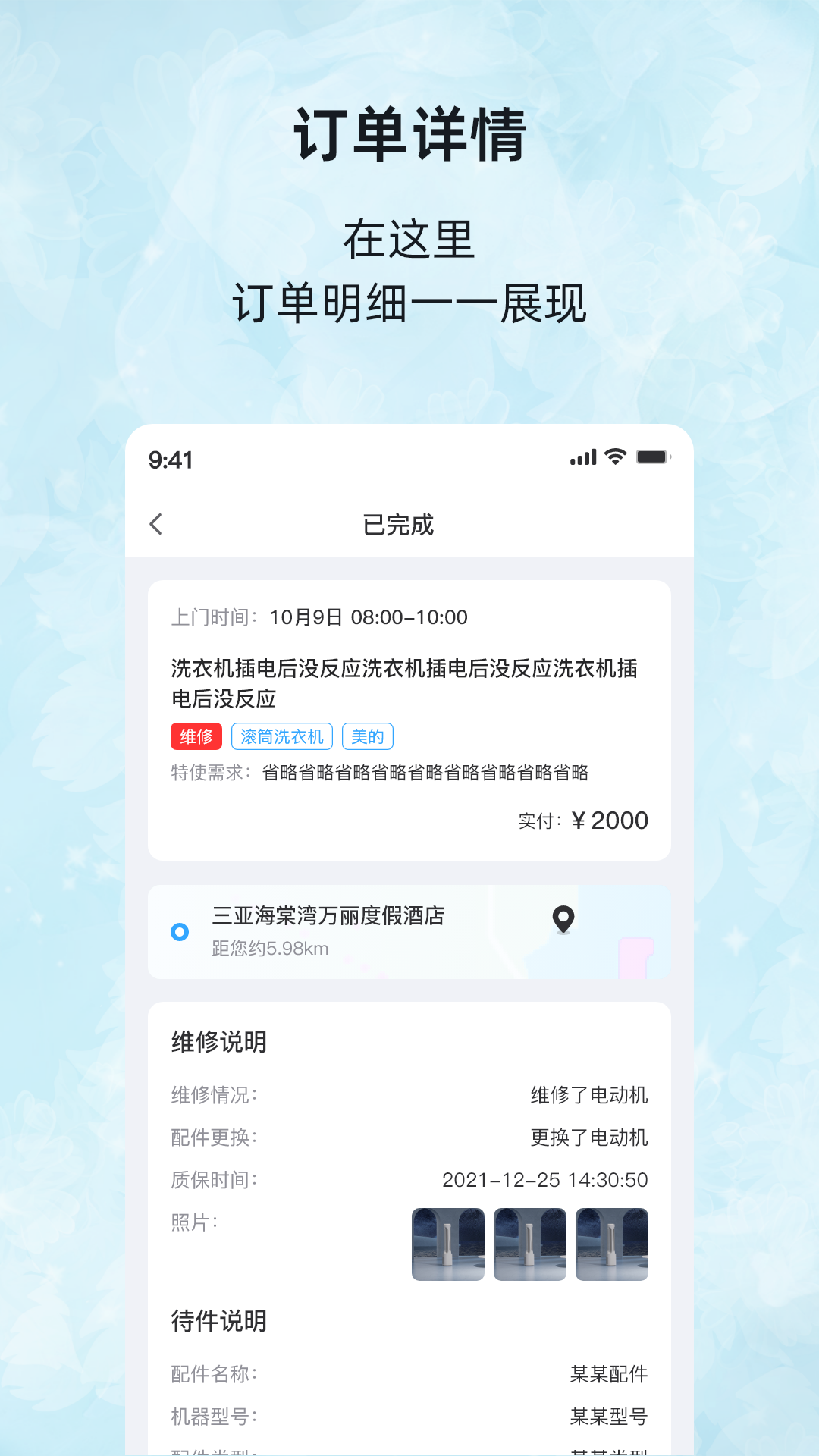
Task: Open the 三亚海棠湾万丽度假酒店 address entry
Action: click(x=329, y=917)
